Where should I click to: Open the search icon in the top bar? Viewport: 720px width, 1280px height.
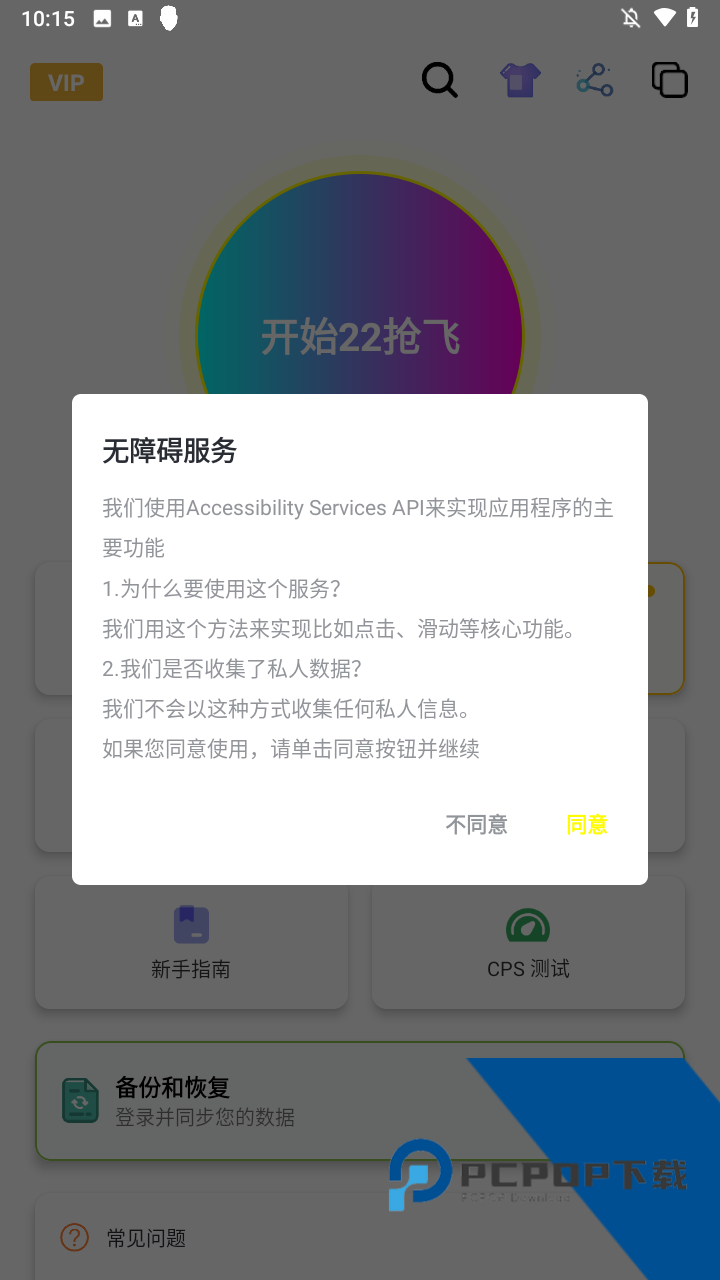pyautogui.click(x=440, y=80)
